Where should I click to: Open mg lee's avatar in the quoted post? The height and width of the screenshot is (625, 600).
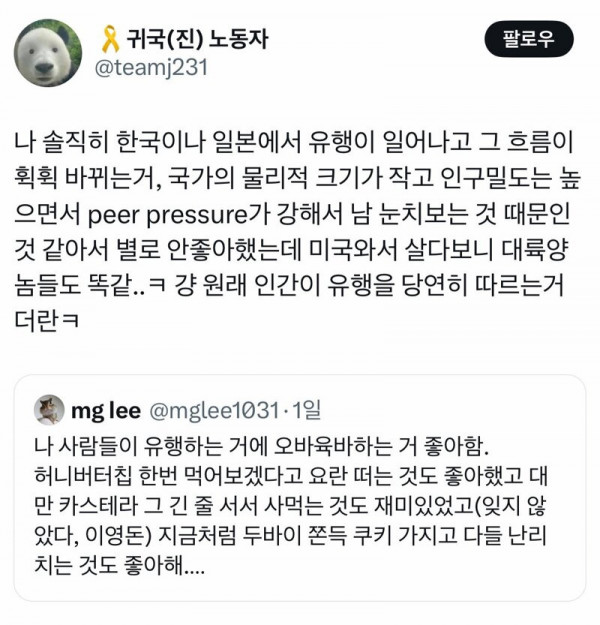49,408
